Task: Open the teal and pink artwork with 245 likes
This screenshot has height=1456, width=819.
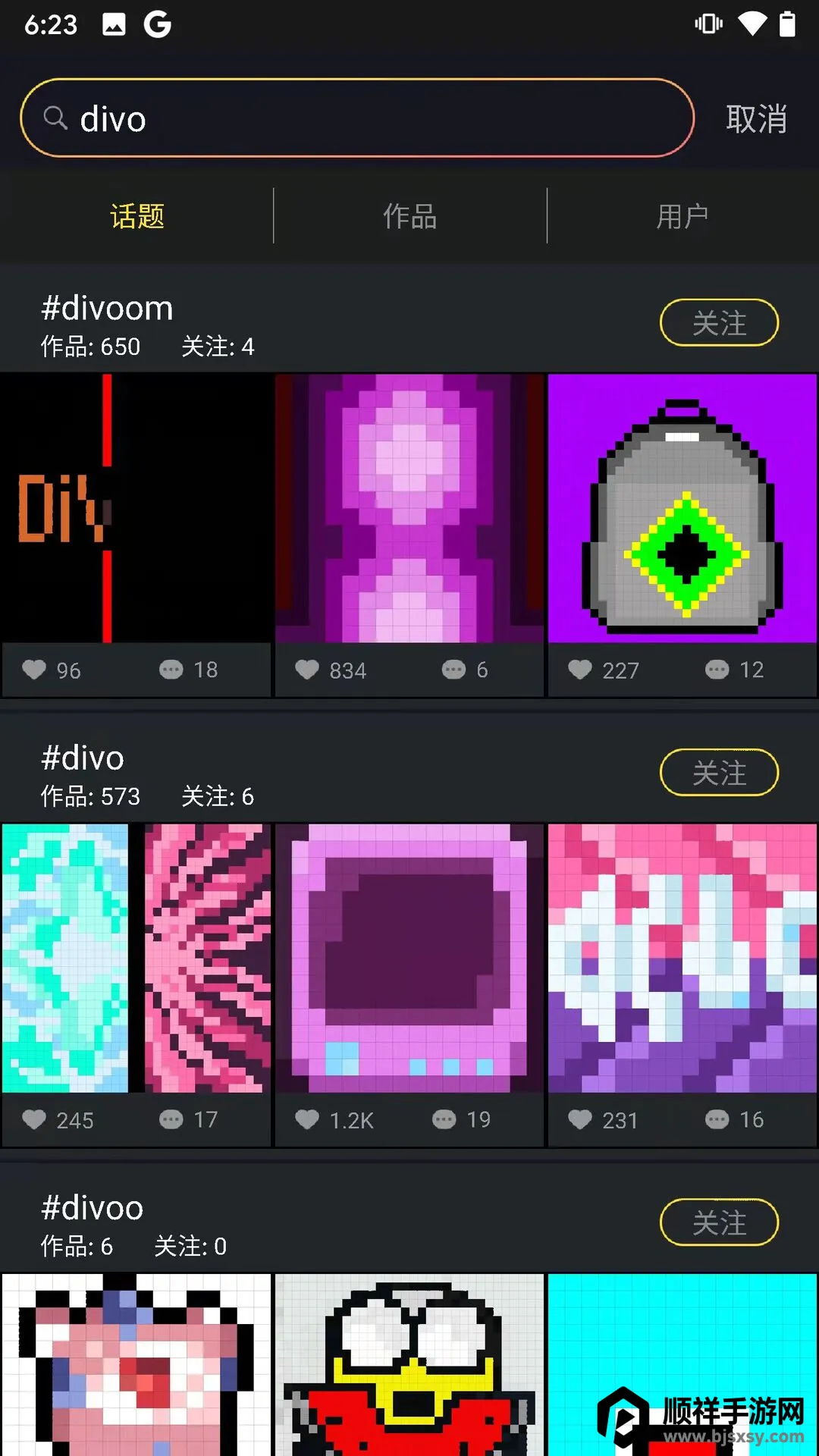Action: pos(136,958)
